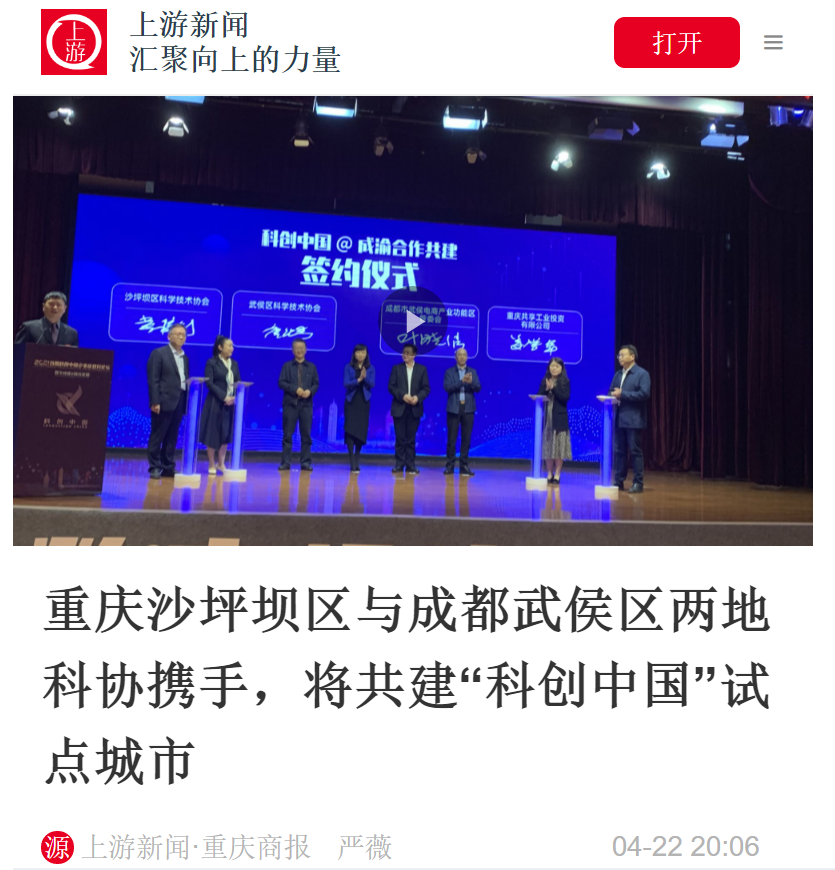The height and width of the screenshot is (870, 835).
Task: Tap the stage photo of the ceremony
Action: click(417, 400)
